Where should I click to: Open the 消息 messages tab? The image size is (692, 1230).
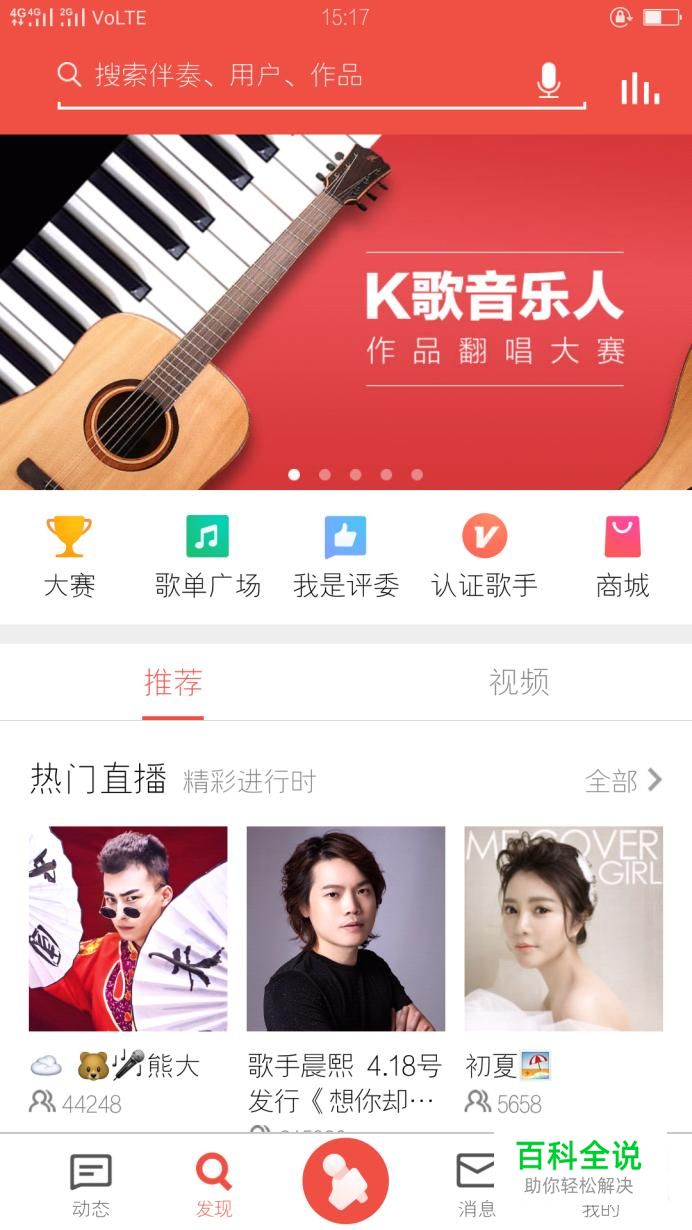pyautogui.click(x=476, y=1184)
